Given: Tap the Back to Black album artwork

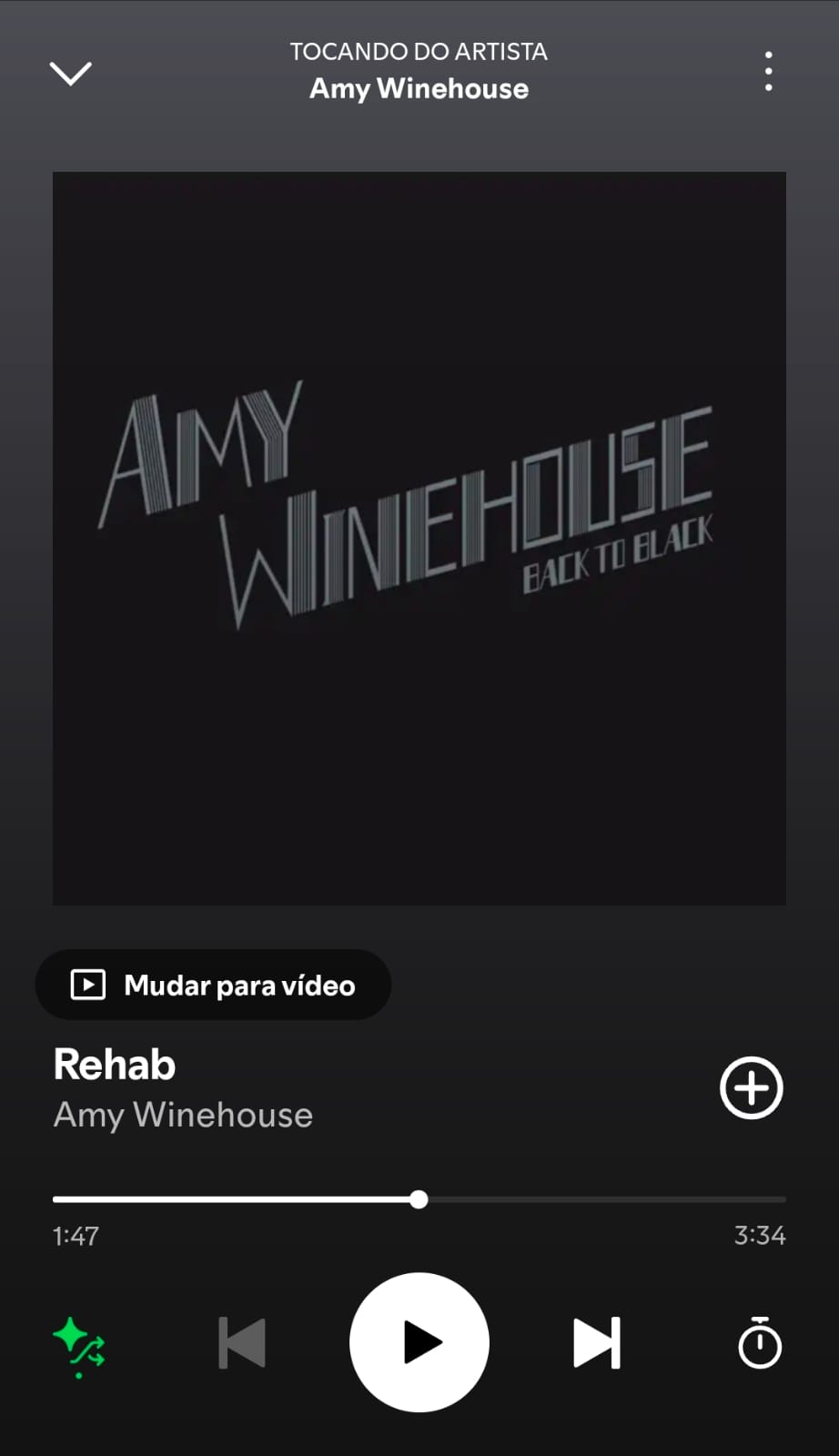Looking at the screenshot, I should [419, 537].
